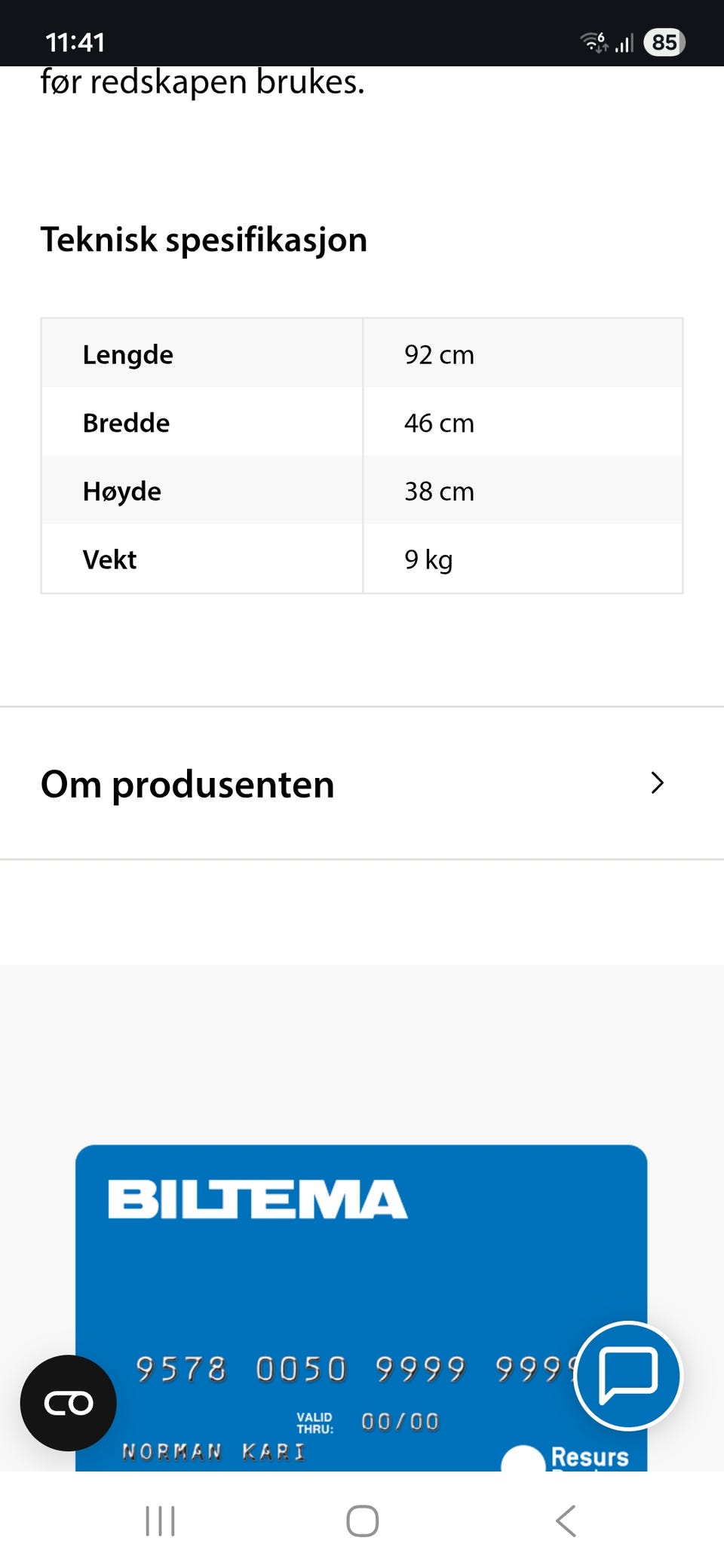Go to the home screen
Viewport: 724px width, 1568px height.
tap(362, 1521)
